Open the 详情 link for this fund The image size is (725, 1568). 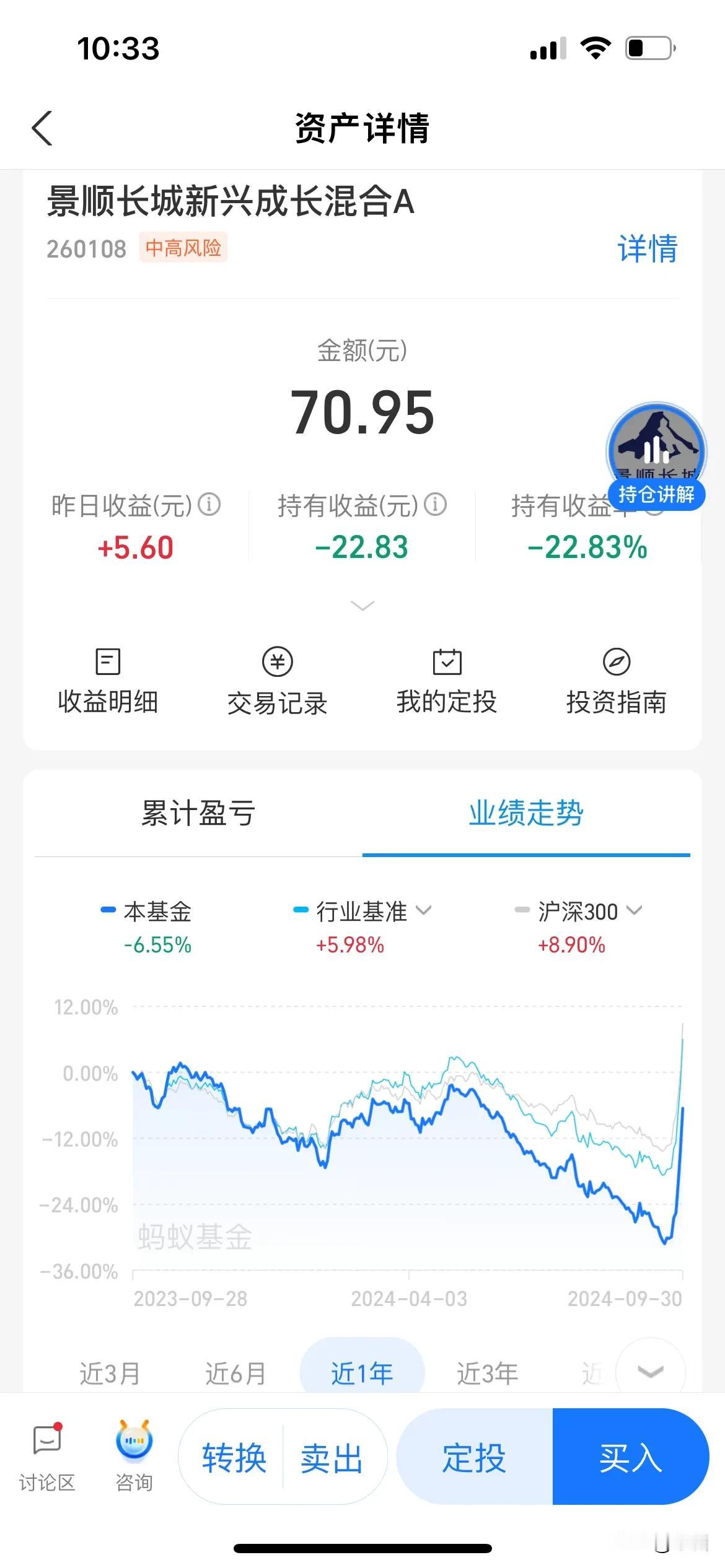pyautogui.click(x=648, y=249)
